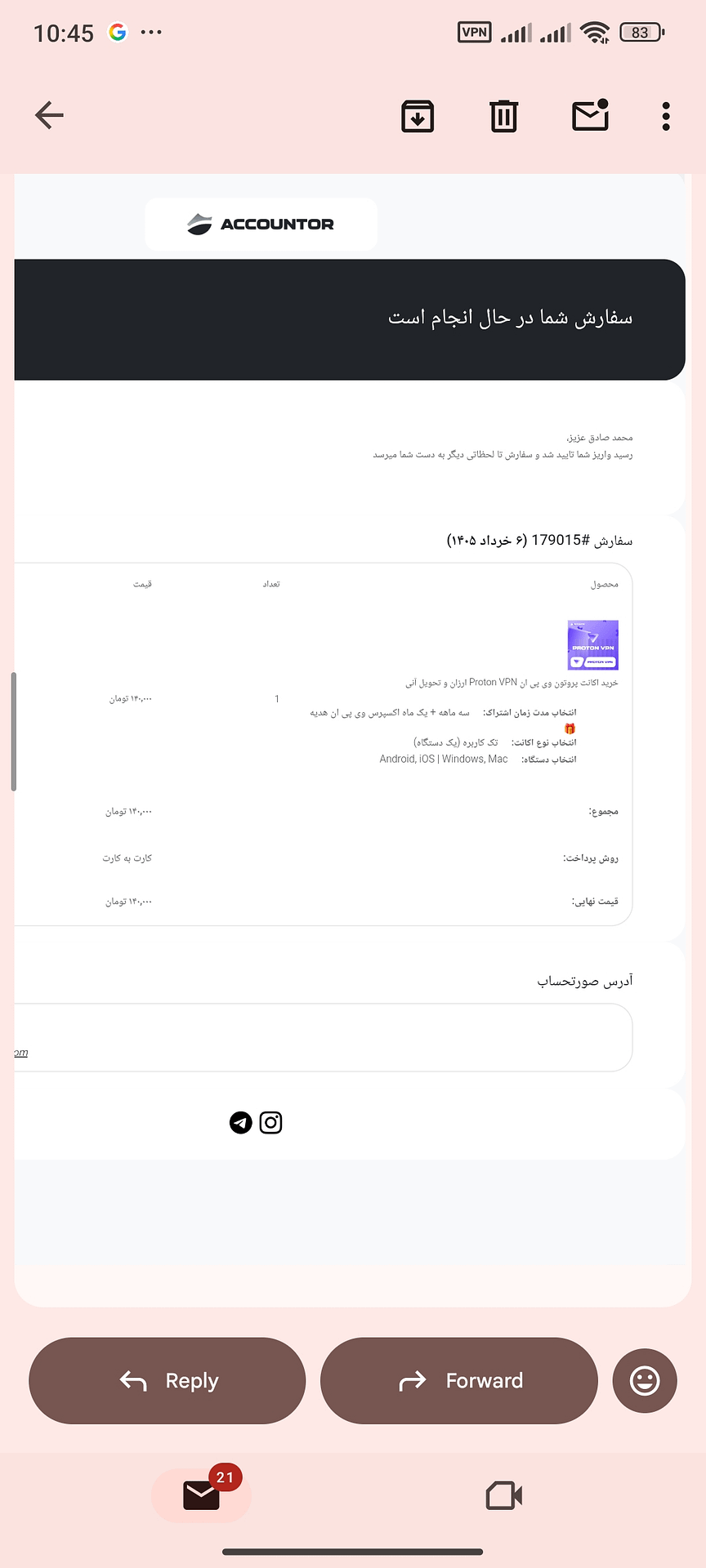Forward this email

click(459, 1381)
